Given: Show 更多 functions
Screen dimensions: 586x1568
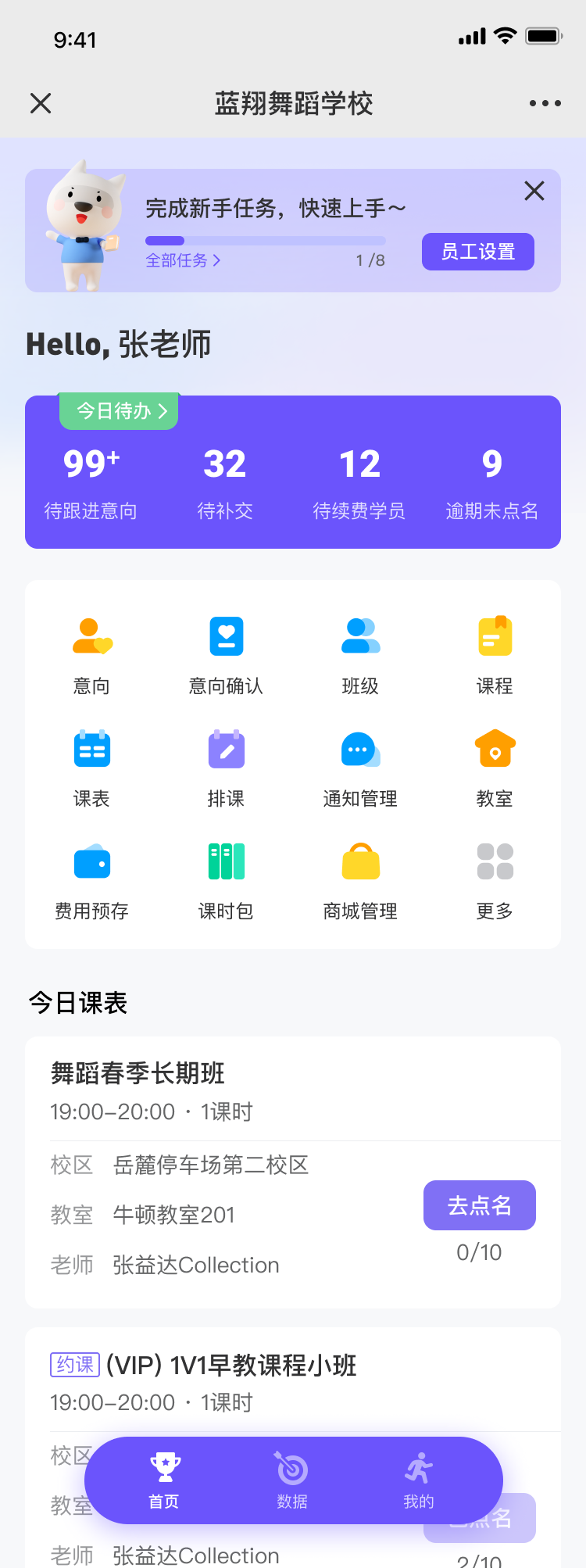Looking at the screenshot, I should click(495, 879).
